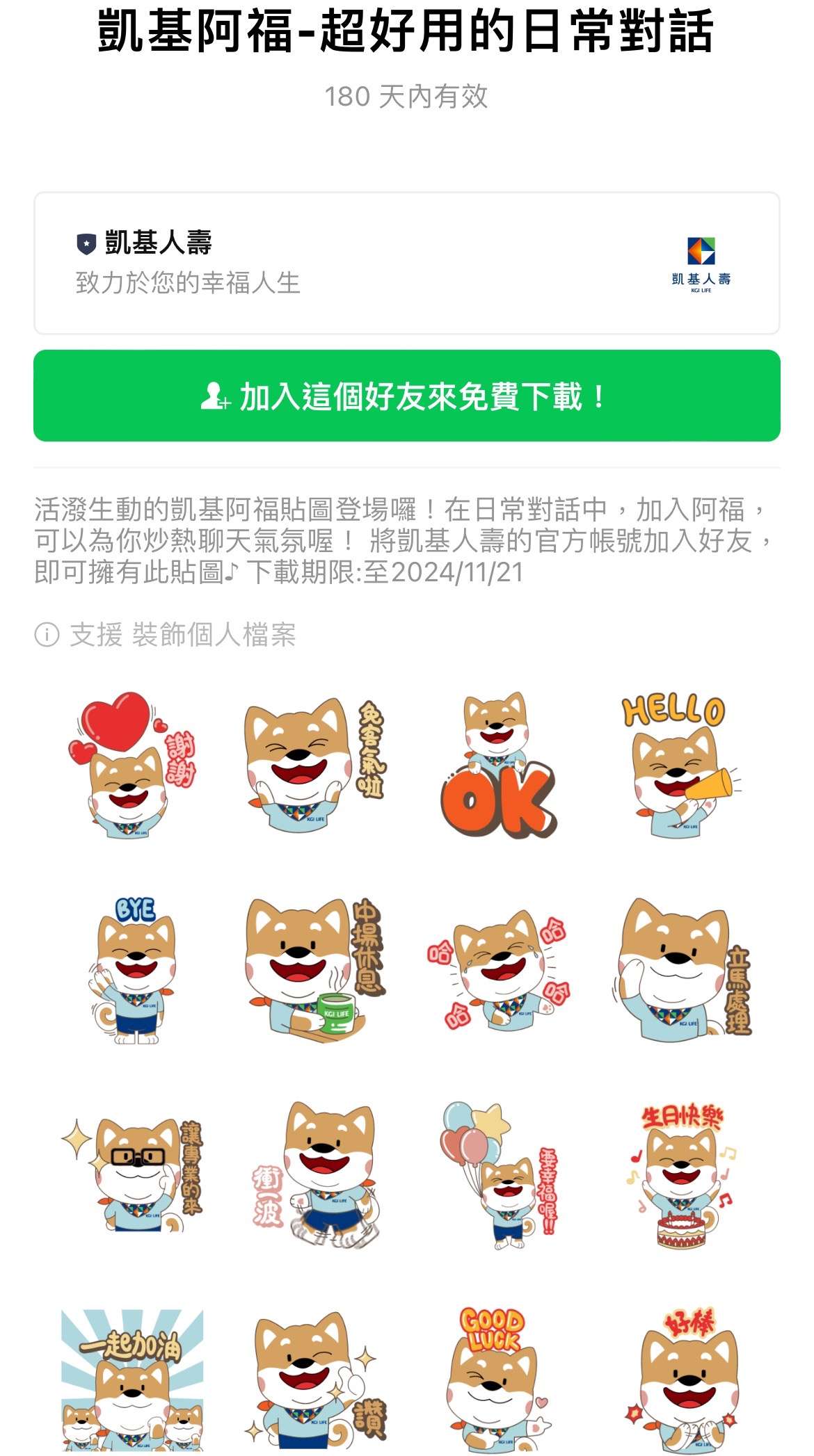This screenshot has height=1456, width=814.
Task: Tap 加入這個好友來免費下載 button
Action: [406, 396]
